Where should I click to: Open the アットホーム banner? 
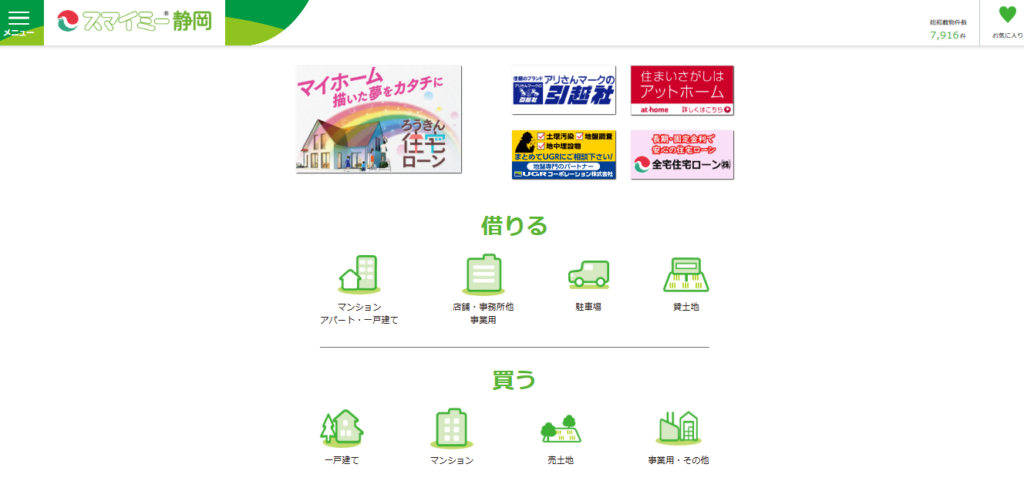(682, 91)
